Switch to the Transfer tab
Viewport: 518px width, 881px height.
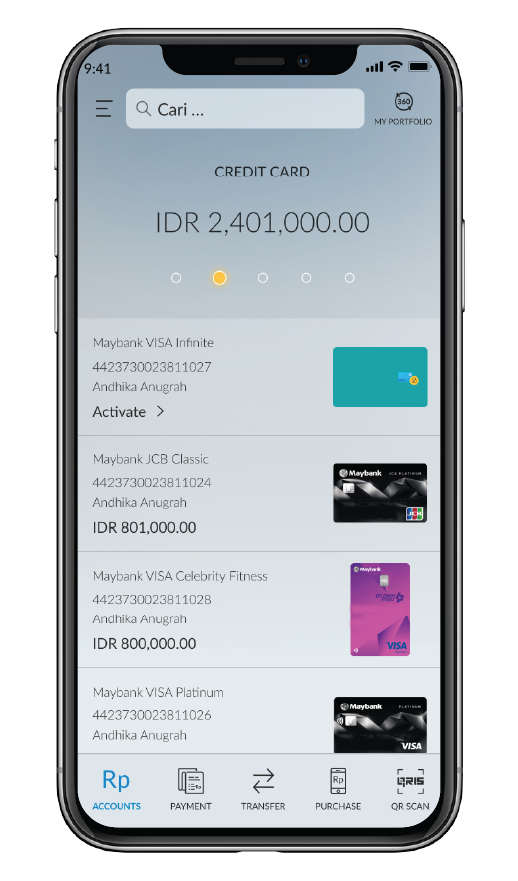tap(263, 789)
